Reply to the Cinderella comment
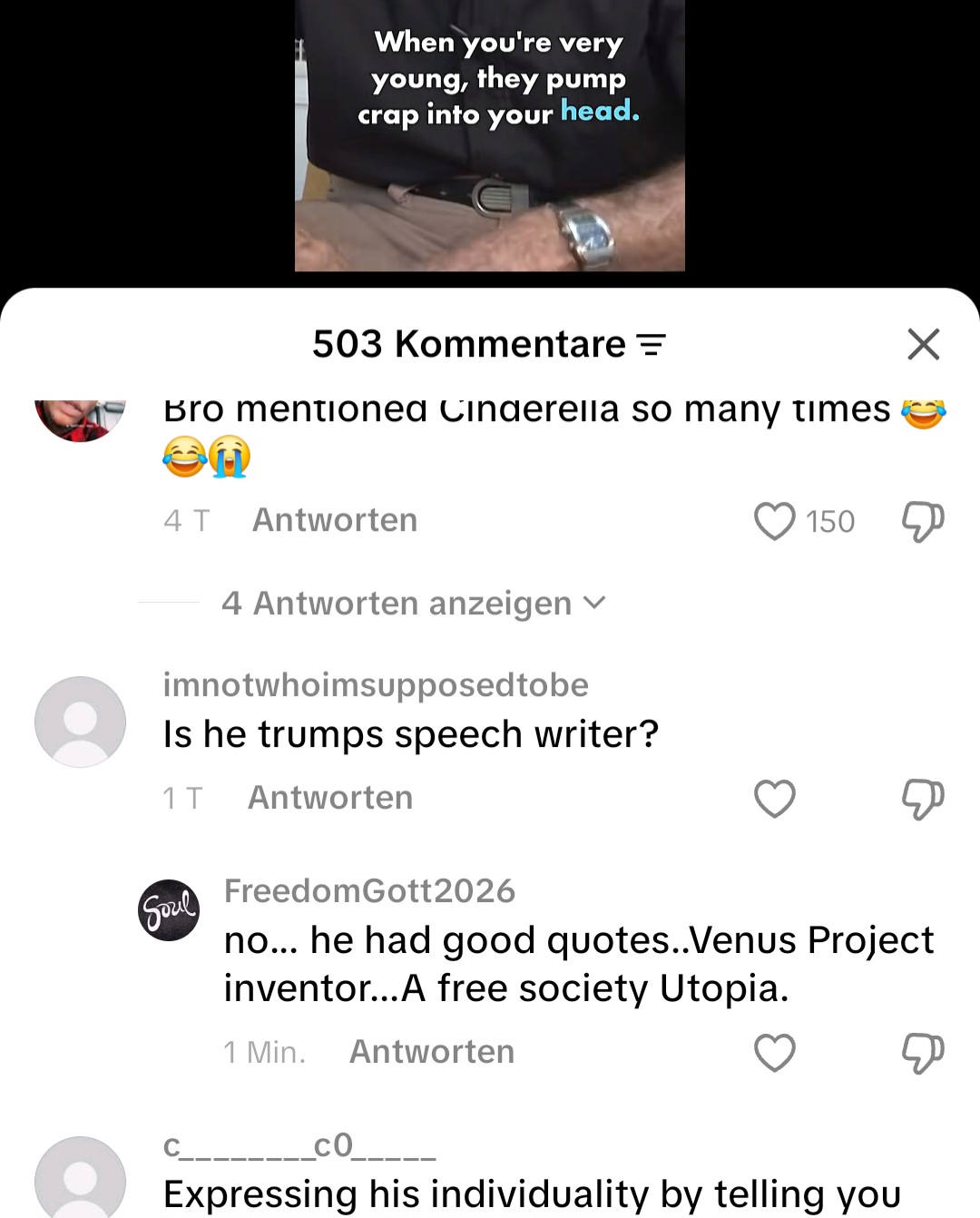 coord(335,520)
